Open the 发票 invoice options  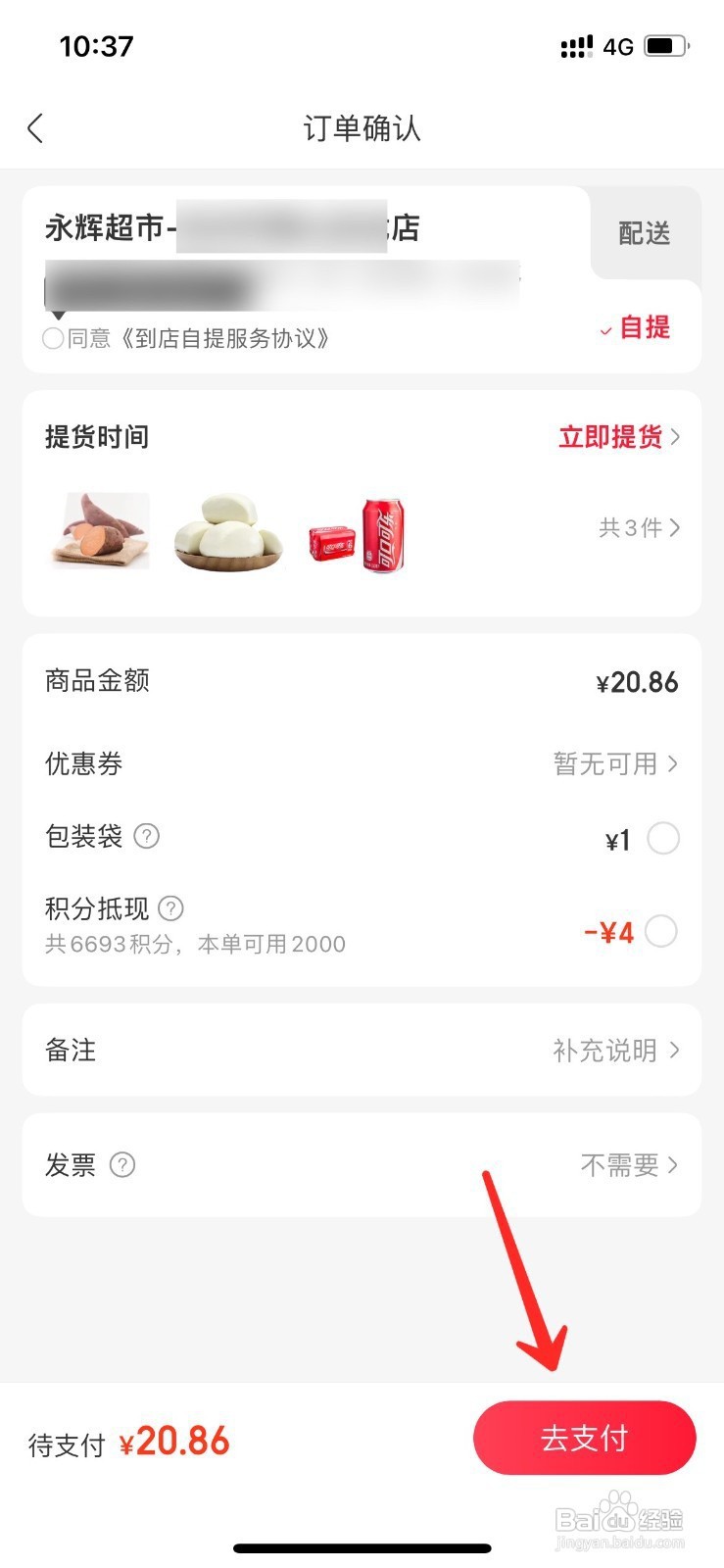click(628, 1165)
